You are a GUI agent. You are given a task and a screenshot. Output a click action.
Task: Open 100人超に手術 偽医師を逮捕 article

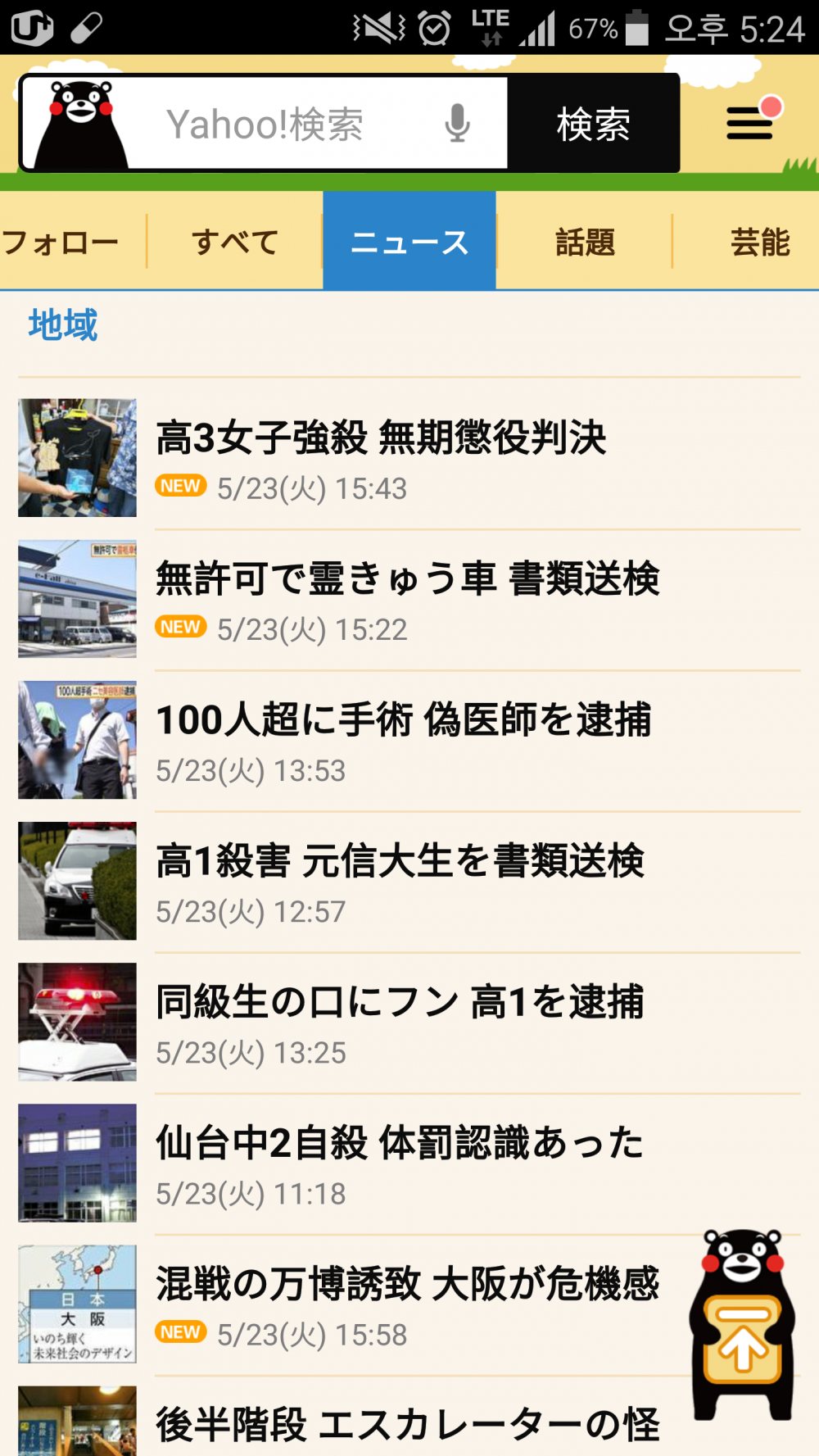pos(403,719)
